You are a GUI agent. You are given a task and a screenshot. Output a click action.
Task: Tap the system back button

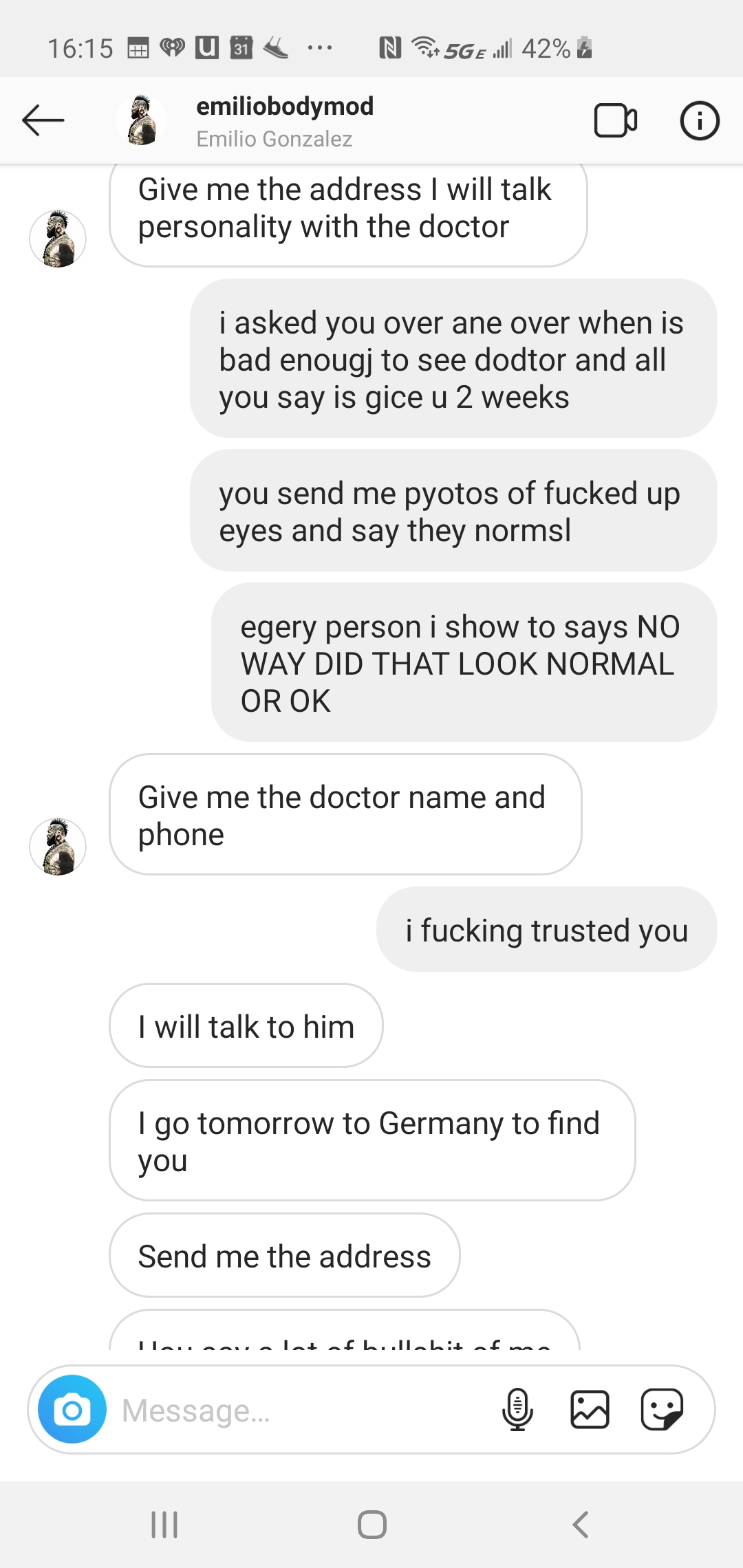(x=580, y=1525)
